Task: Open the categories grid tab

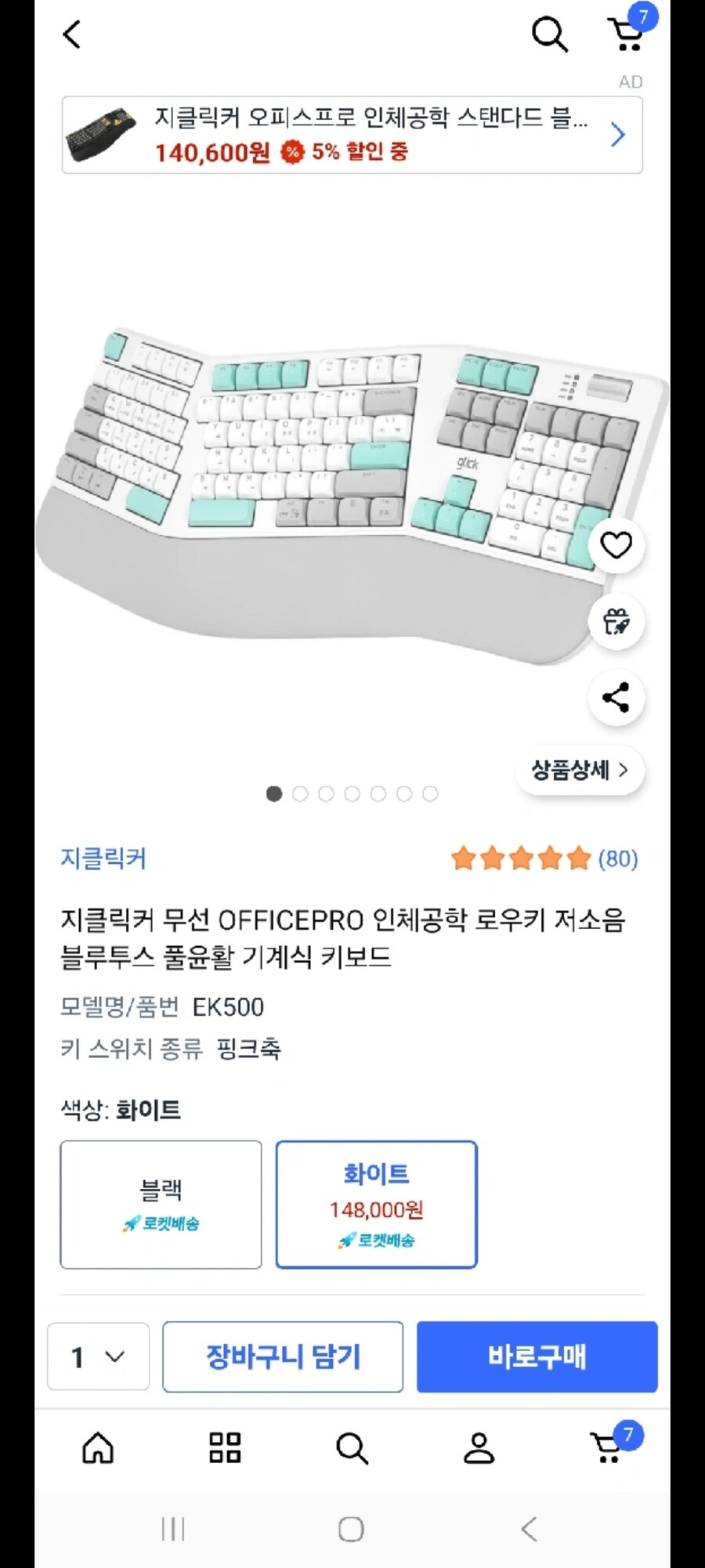Action: pos(225,1448)
